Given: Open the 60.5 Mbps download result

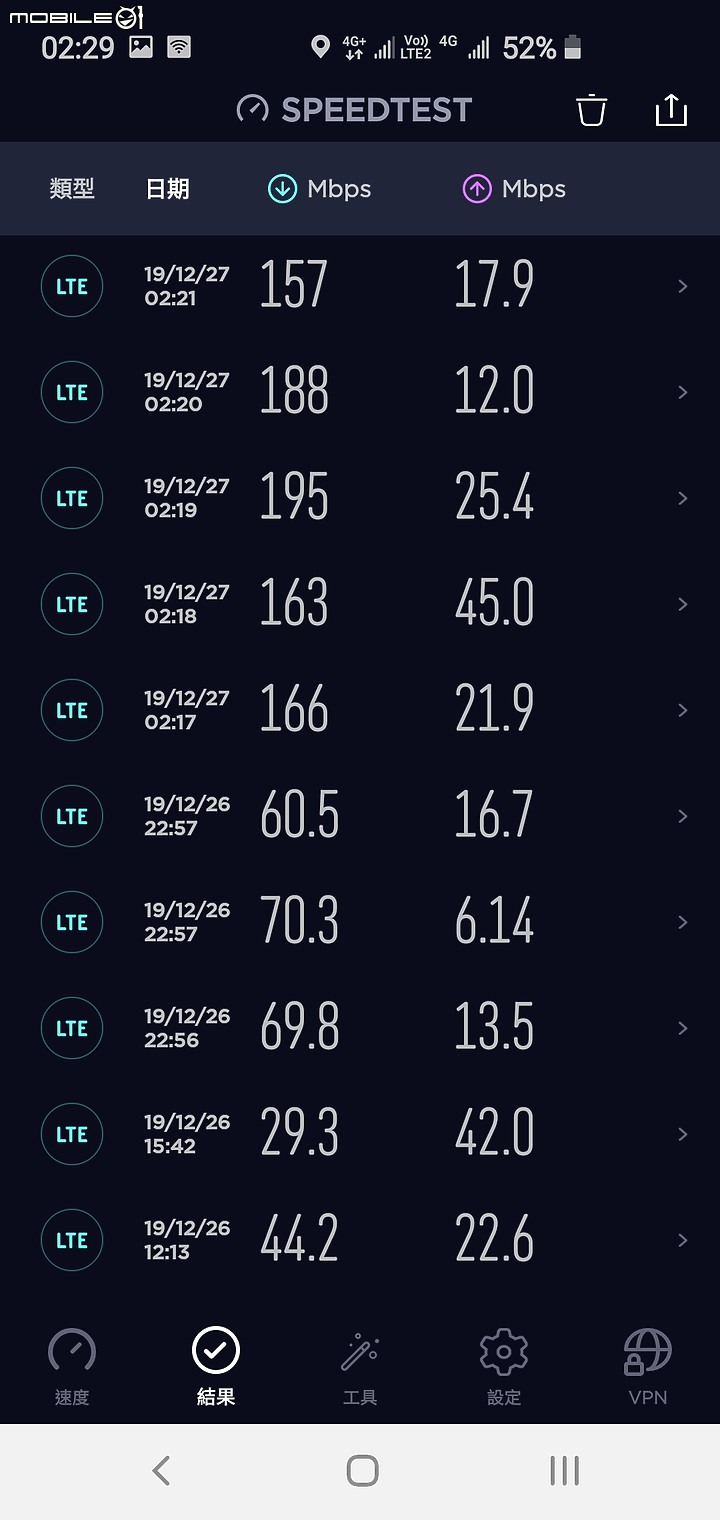Looking at the screenshot, I should click(x=360, y=816).
